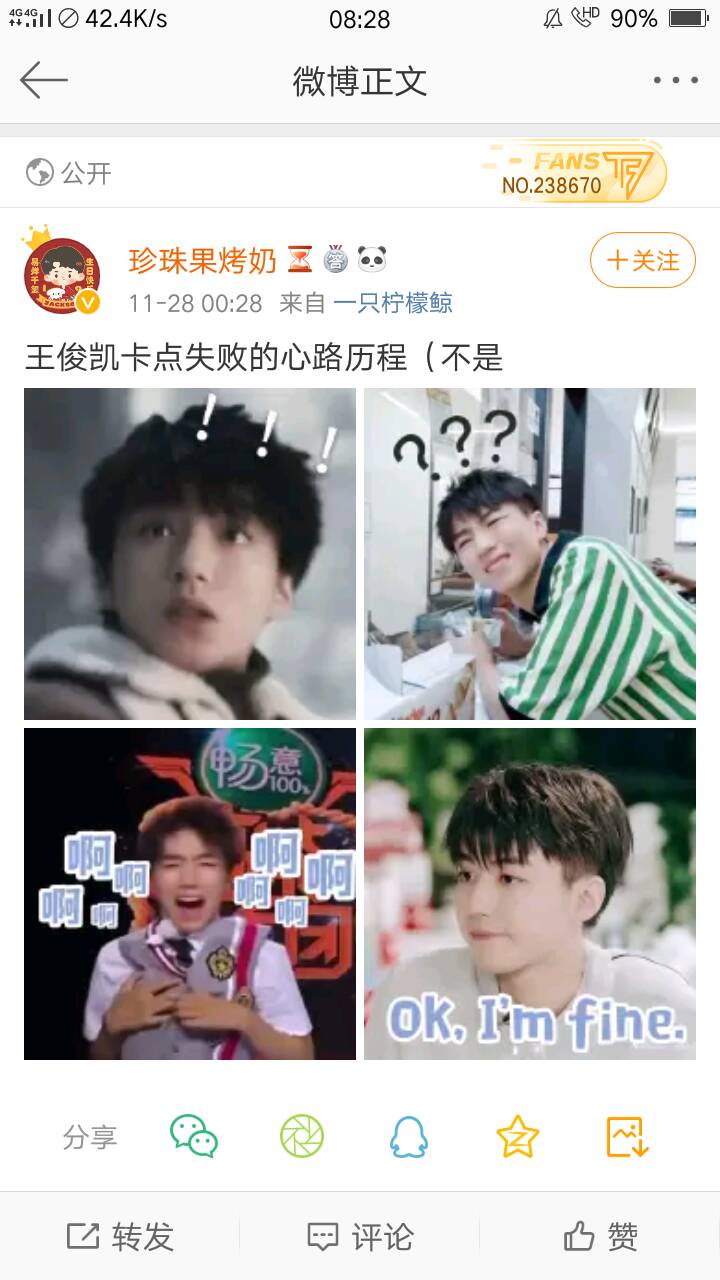Repost this Weibo with 转发
The width and height of the screenshot is (720, 1280).
point(120,1237)
